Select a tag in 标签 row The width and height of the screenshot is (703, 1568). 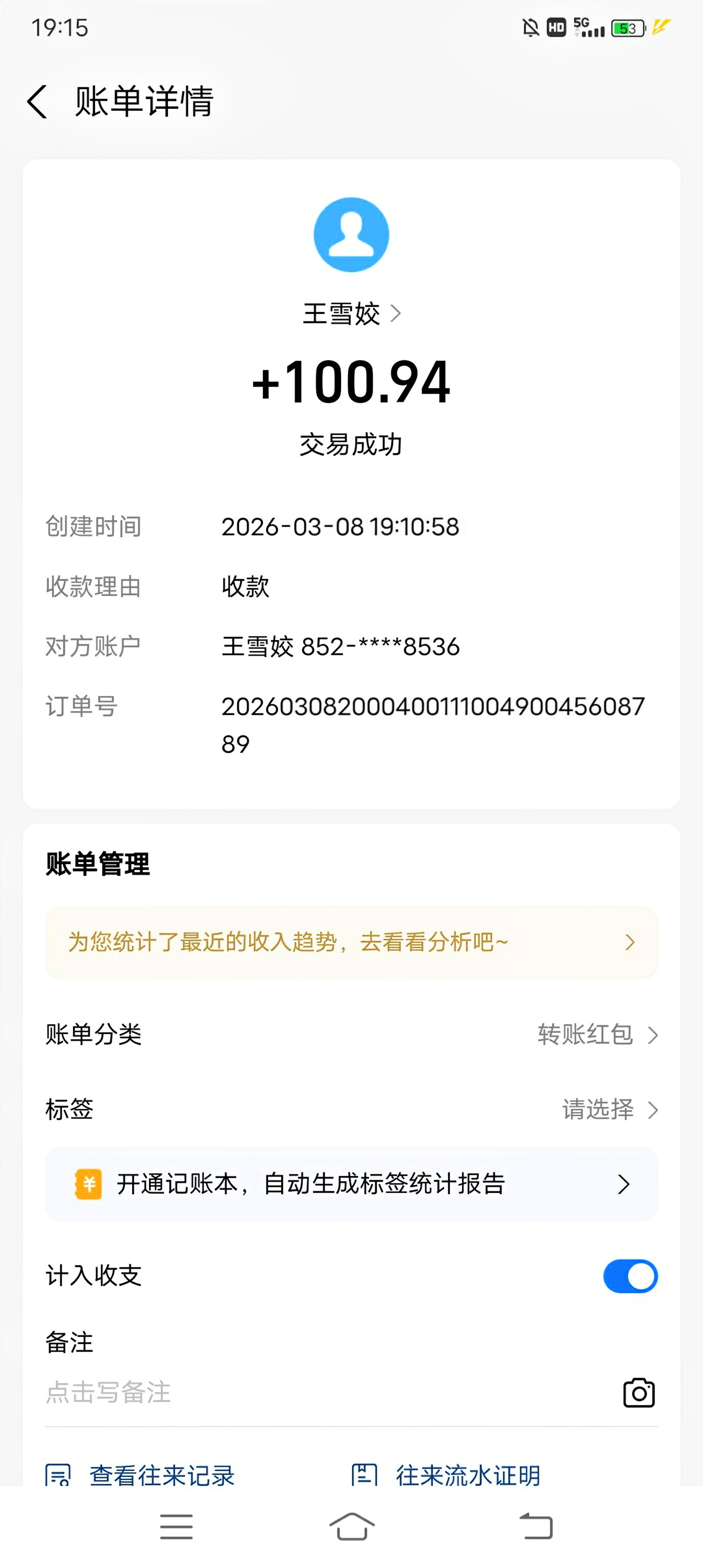click(609, 1110)
